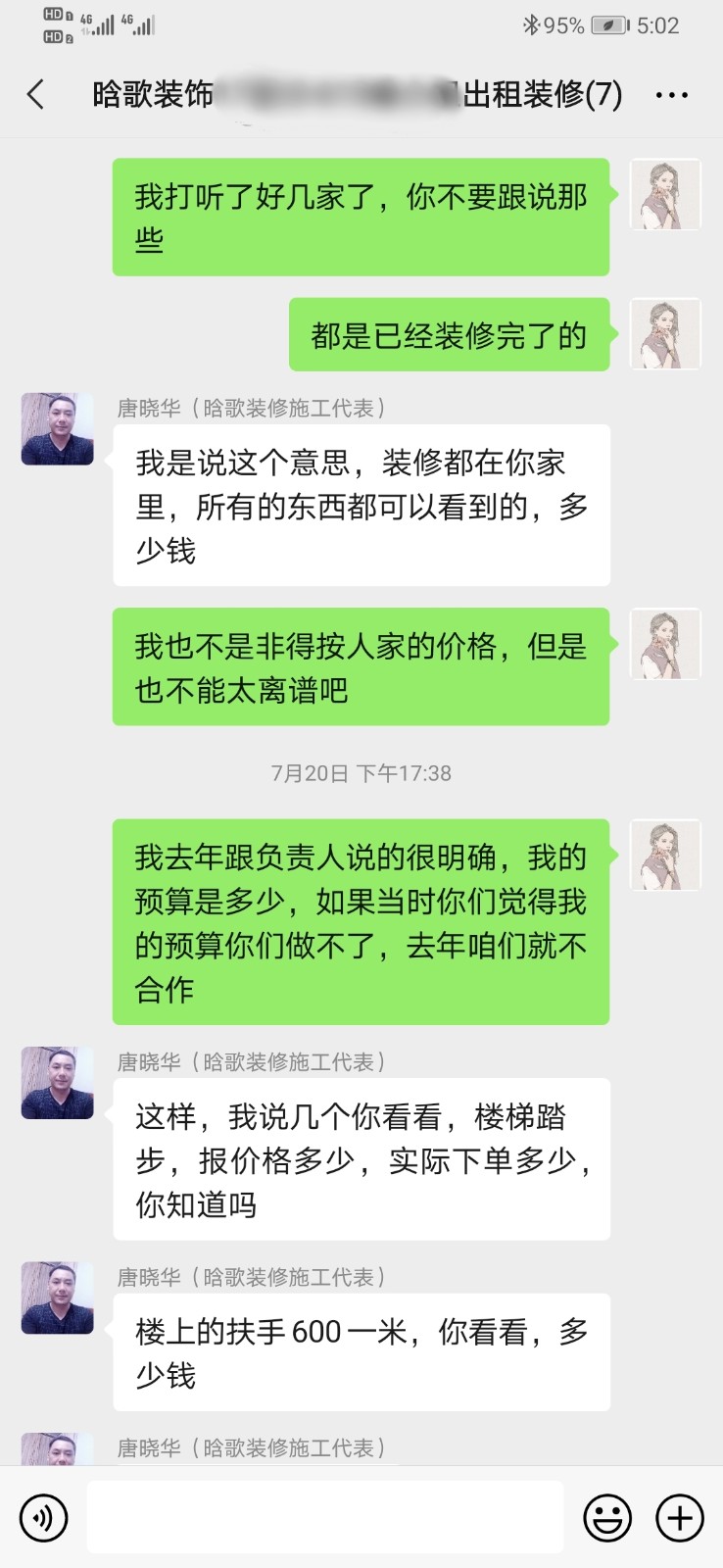723x1568 pixels.
Task: Open 唐晓华's avatar beside '楼上的扶手600一米' message
Action: [x=58, y=1298]
